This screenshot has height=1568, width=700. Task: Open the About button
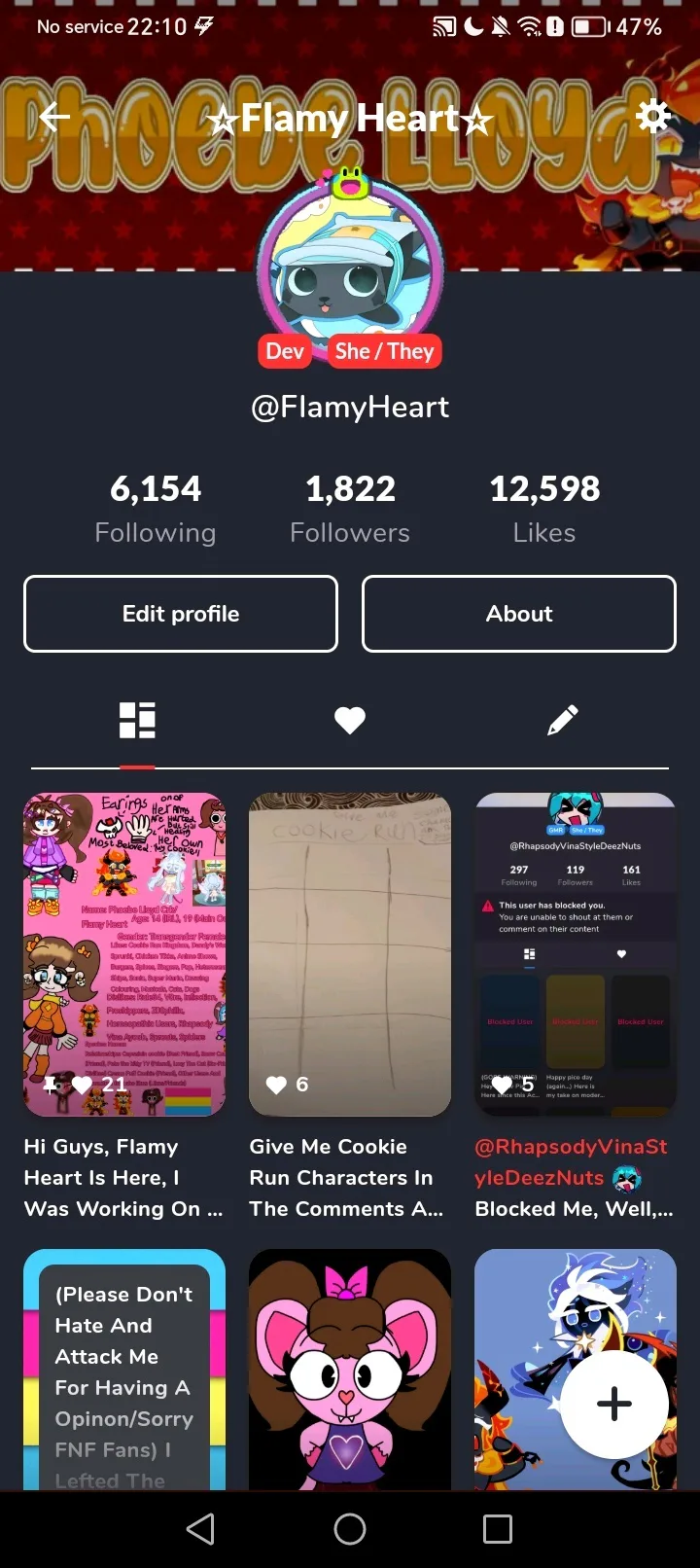click(519, 614)
